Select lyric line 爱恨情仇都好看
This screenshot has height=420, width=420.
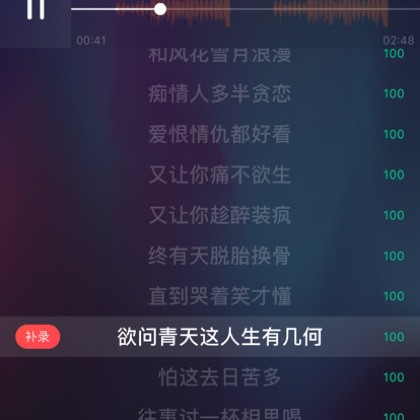(x=220, y=134)
